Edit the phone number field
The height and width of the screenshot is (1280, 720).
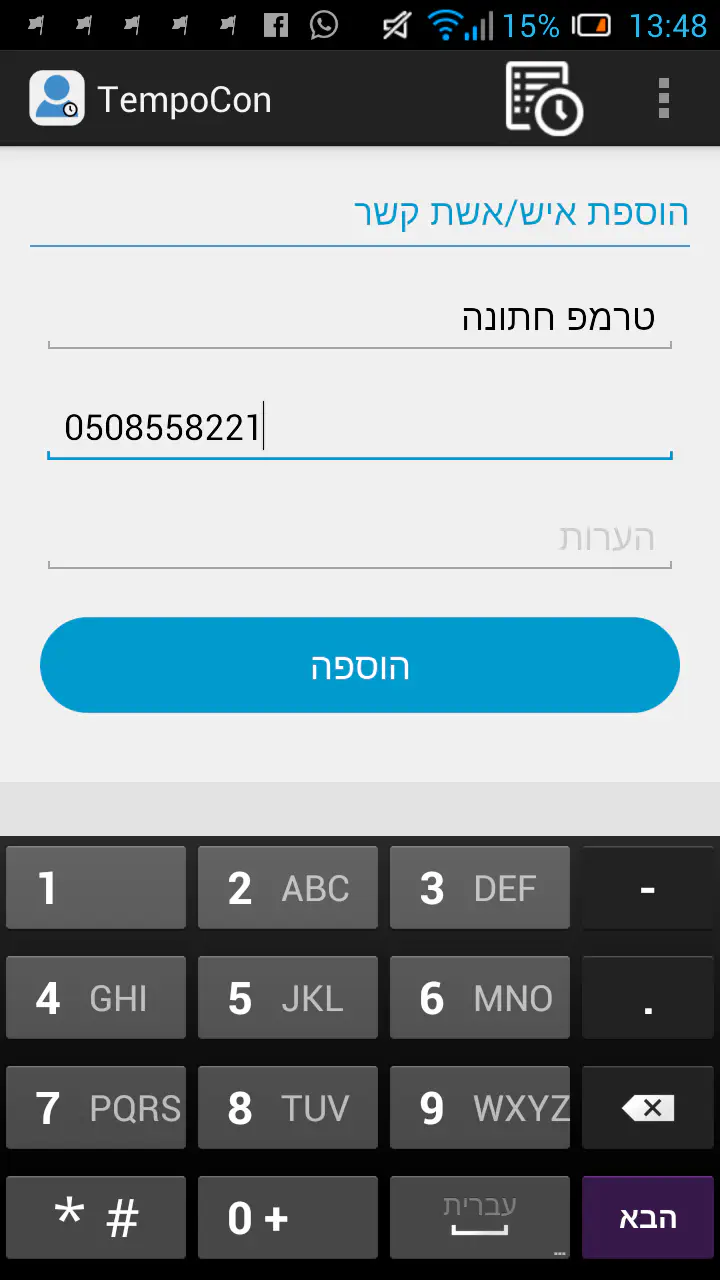(x=360, y=428)
